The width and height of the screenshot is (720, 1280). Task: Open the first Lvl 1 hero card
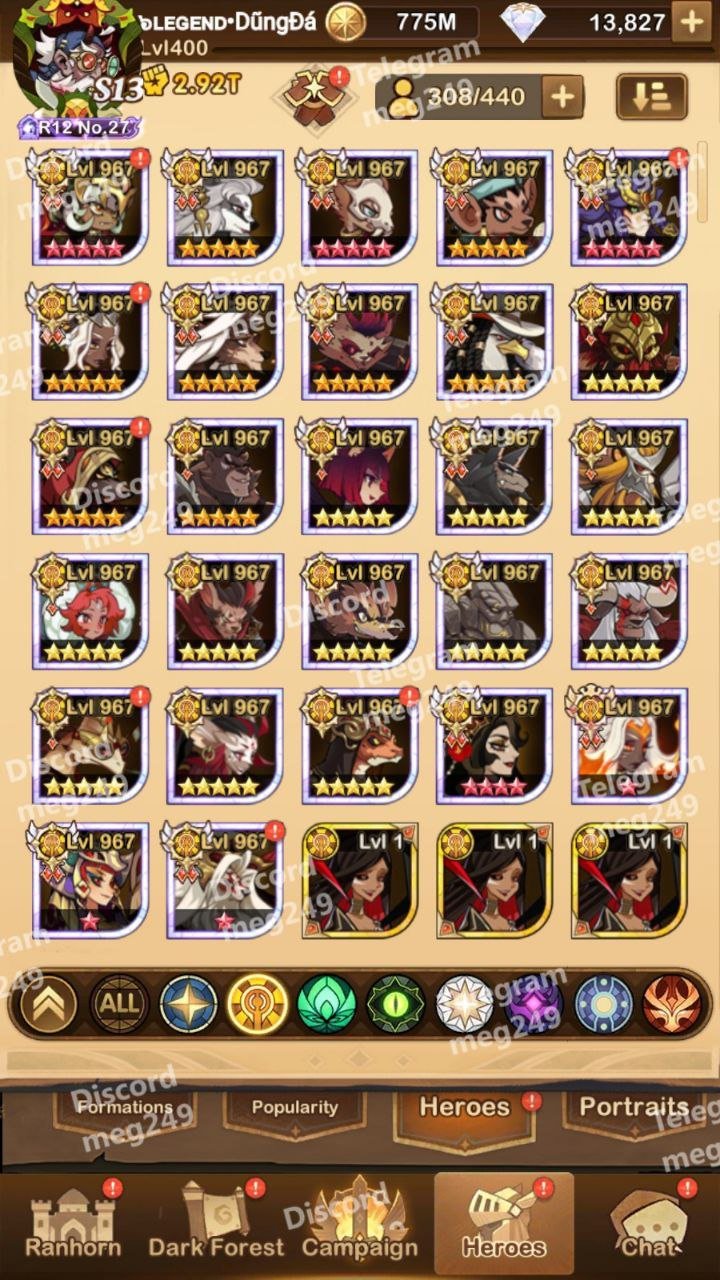tap(360, 881)
